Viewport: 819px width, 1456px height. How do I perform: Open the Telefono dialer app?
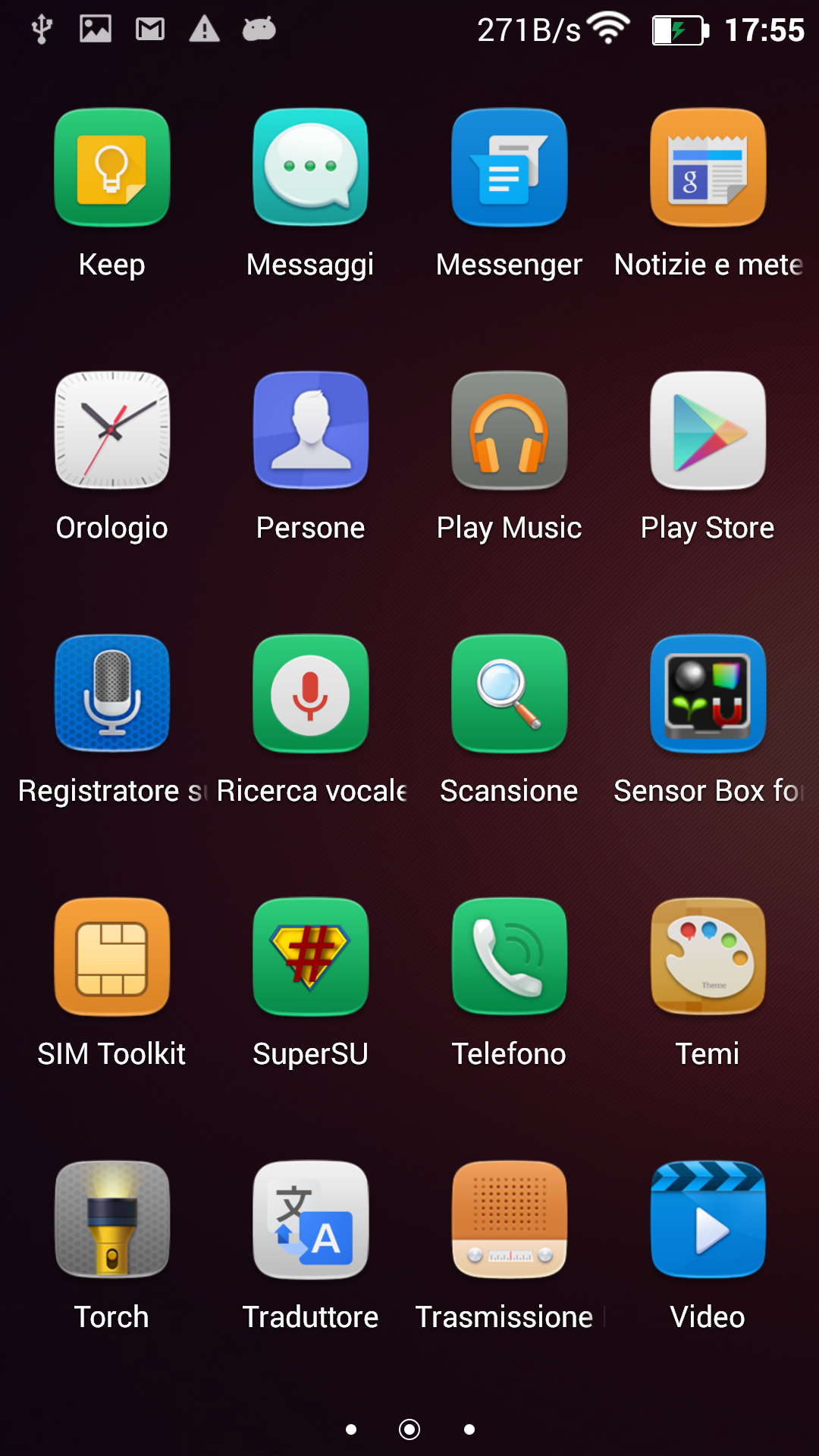point(510,956)
